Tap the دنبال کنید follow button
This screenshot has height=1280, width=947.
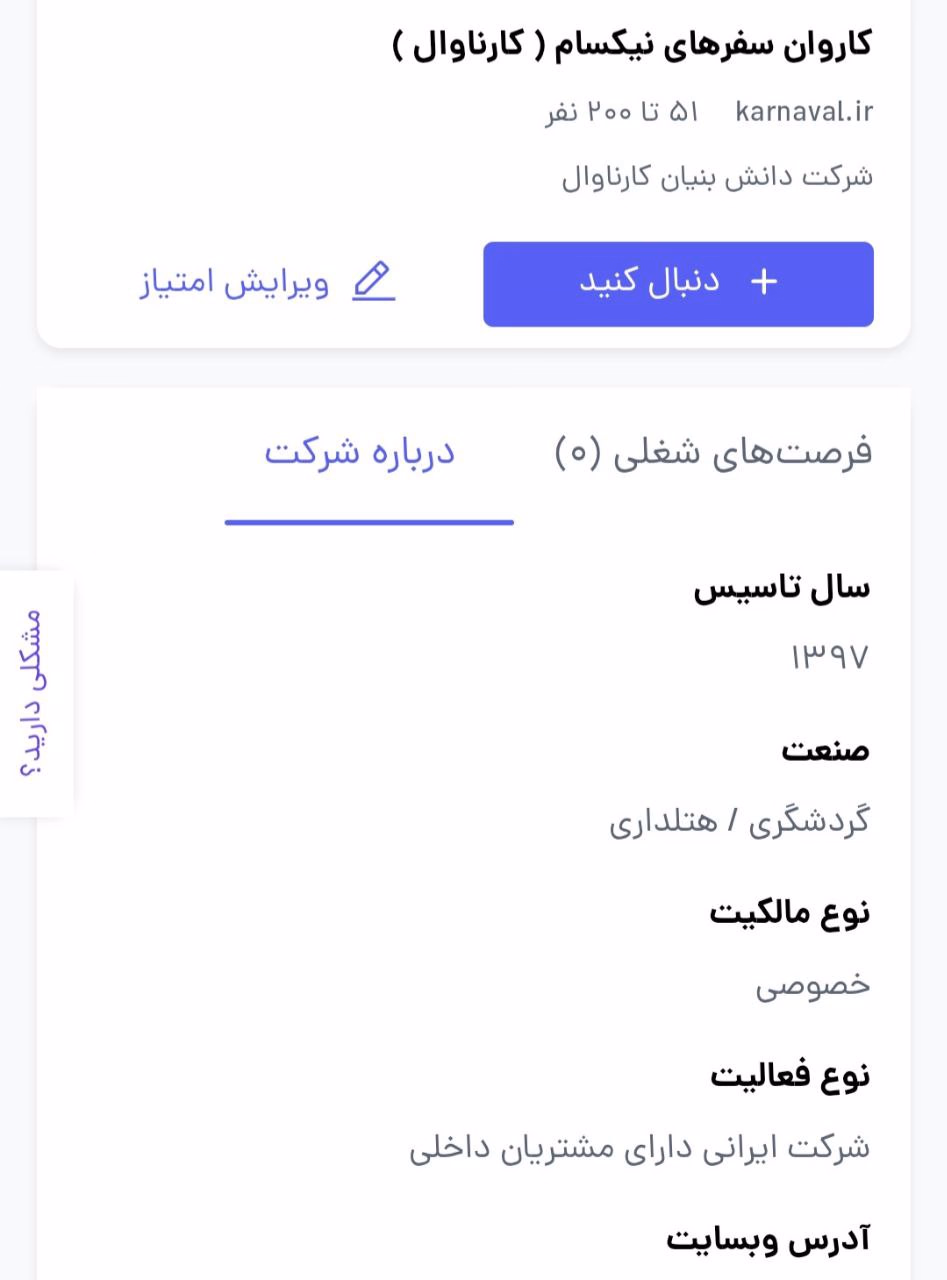coord(678,284)
